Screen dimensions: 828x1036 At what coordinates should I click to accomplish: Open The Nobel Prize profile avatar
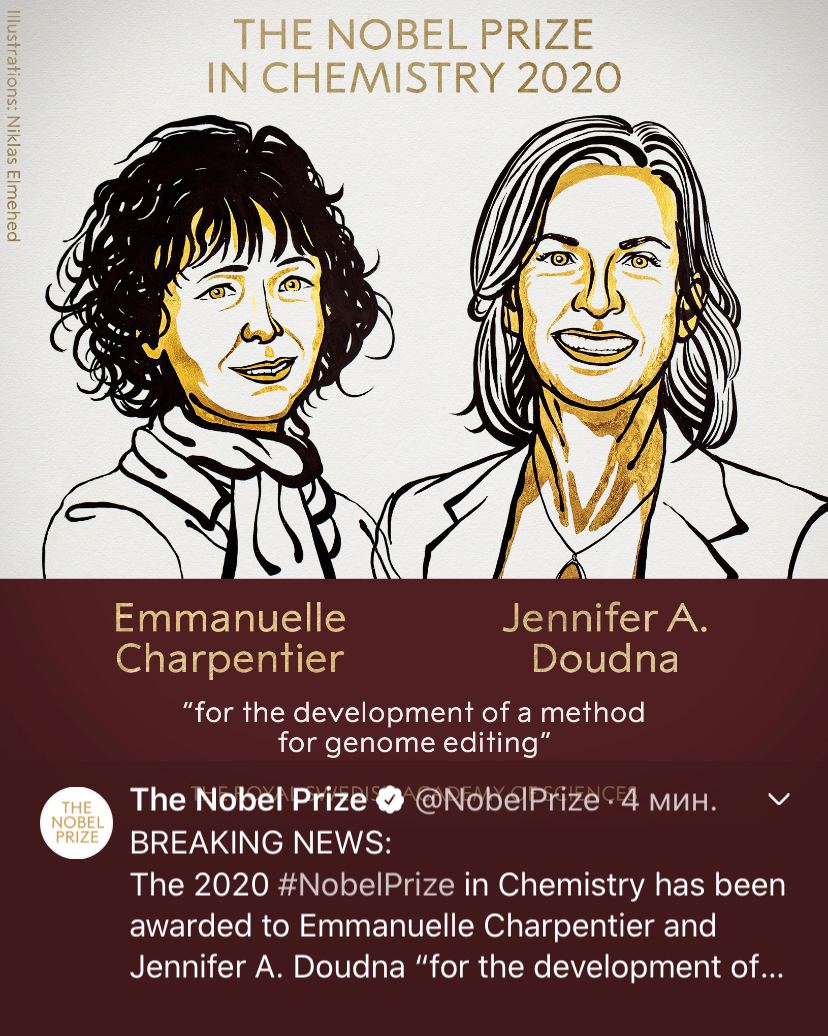[x=76, y=823]
